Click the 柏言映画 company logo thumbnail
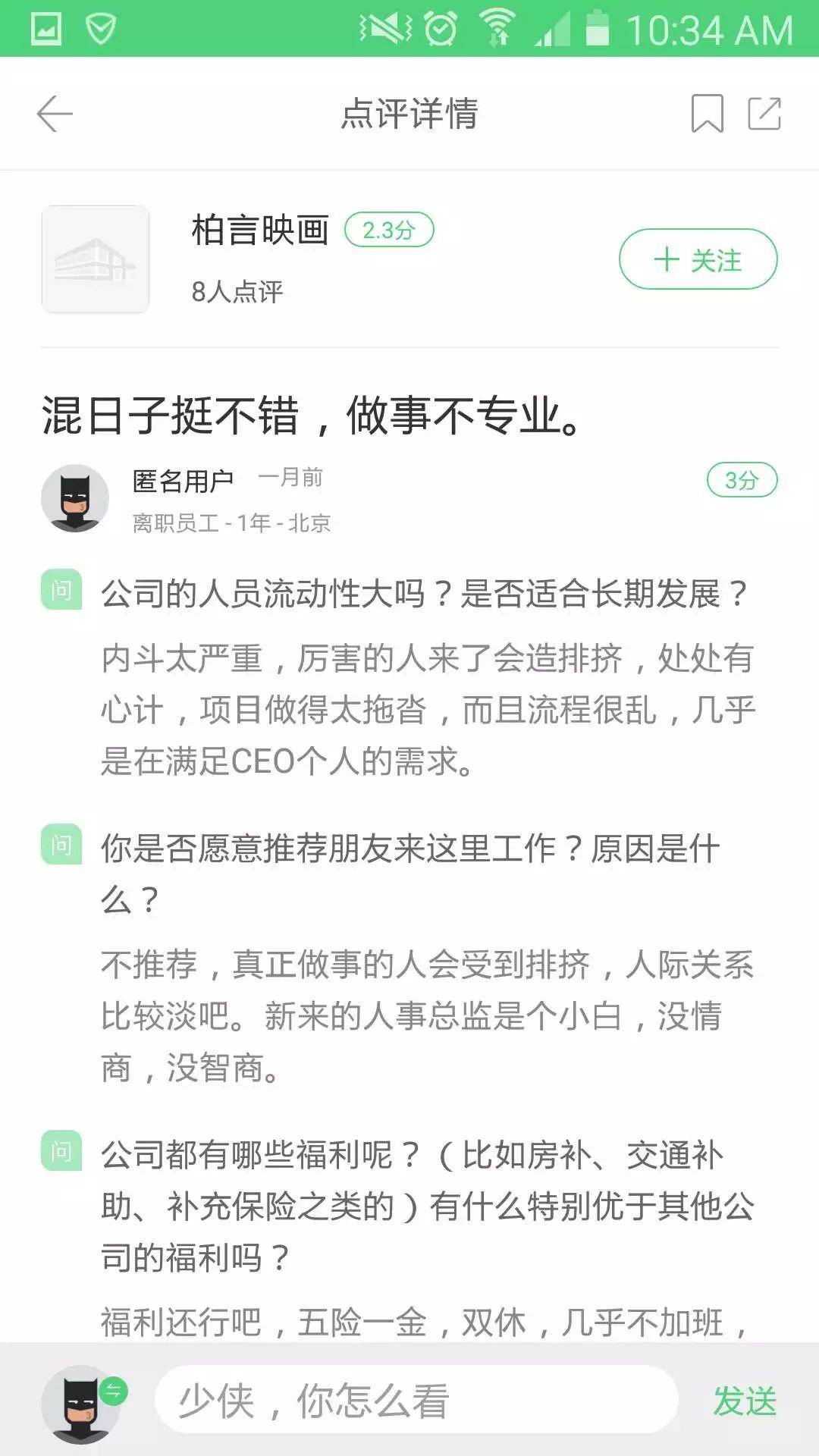This screenshot has width=819, height=1456. click(x=96, y=258)
